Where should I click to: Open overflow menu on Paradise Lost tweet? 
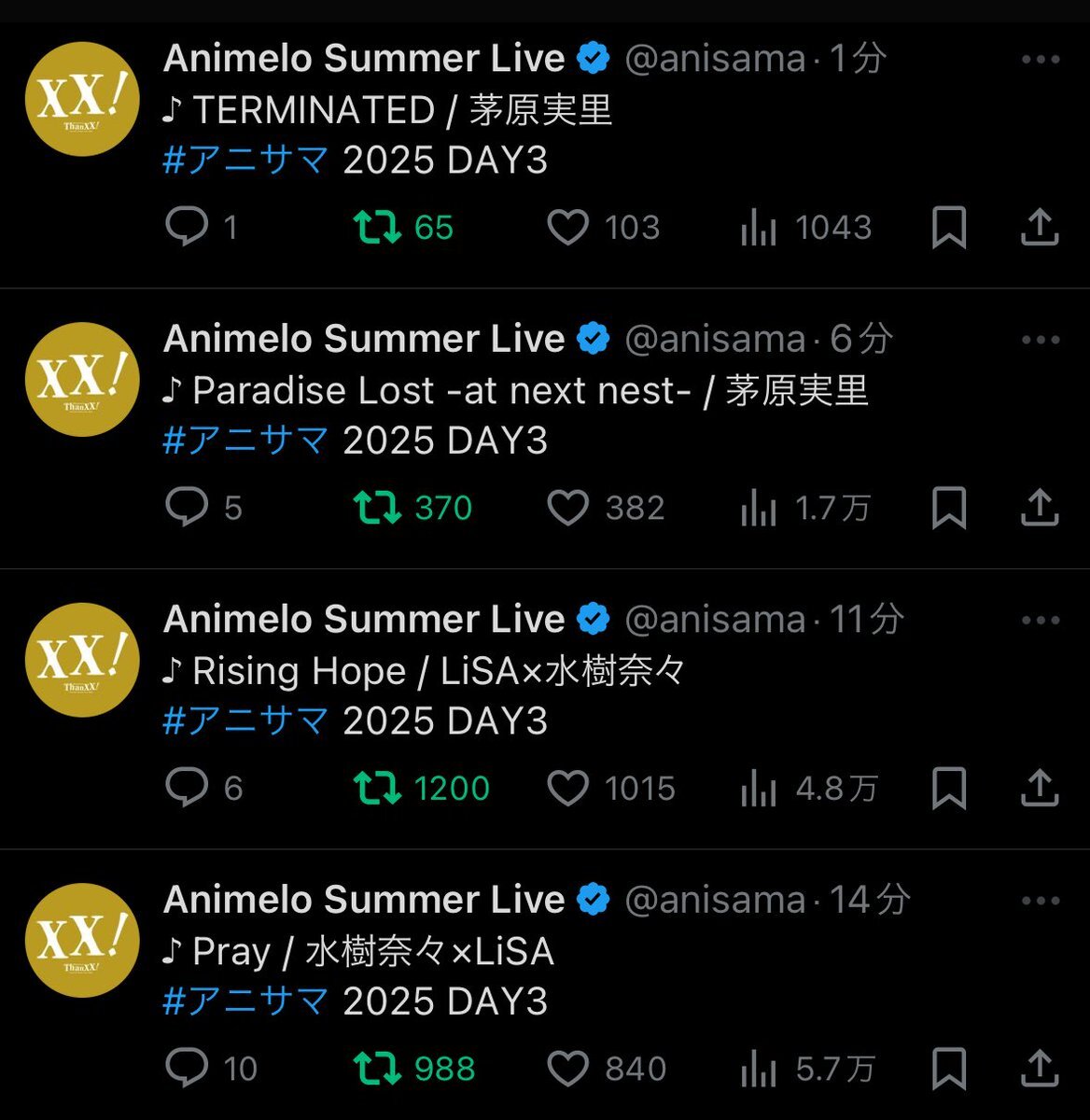pyautogui.click(x=1040, y=341)
